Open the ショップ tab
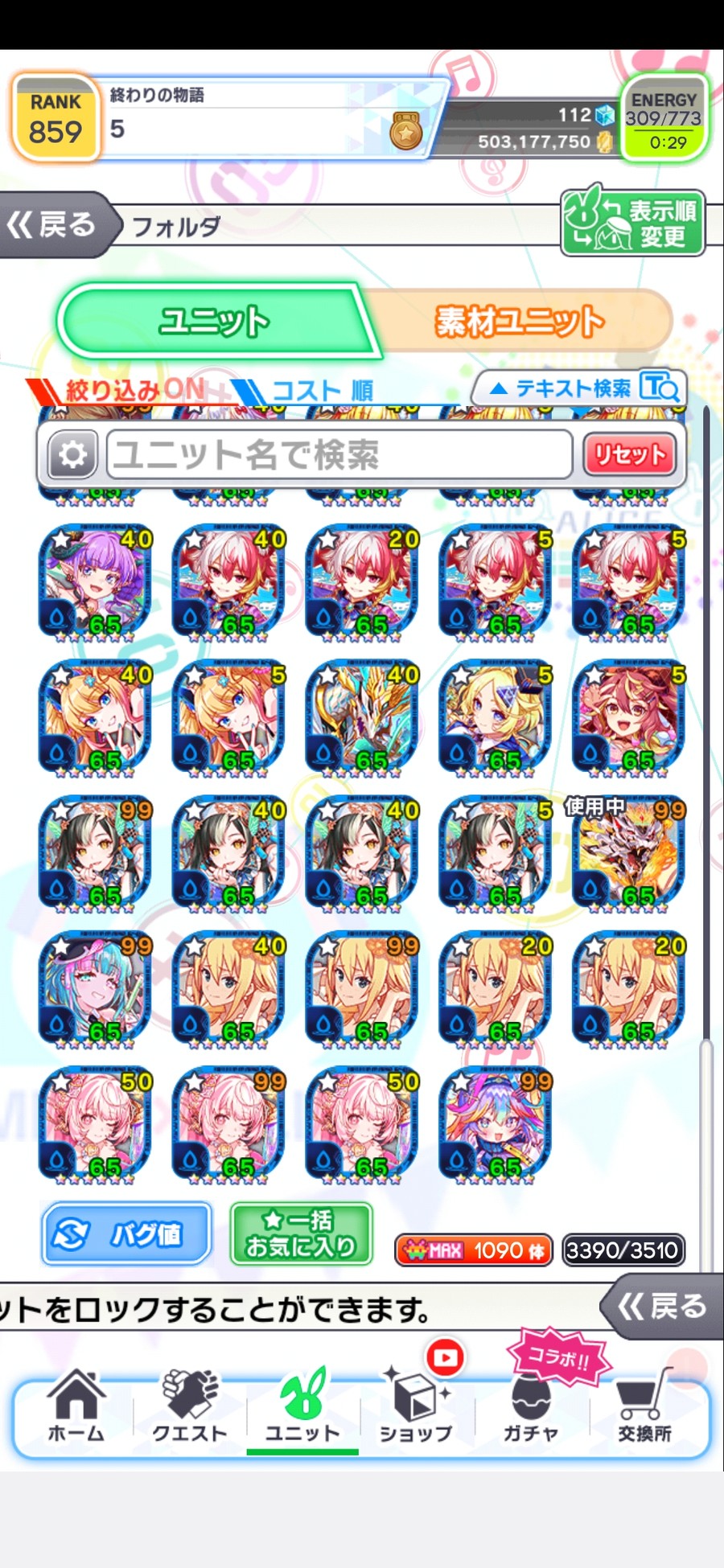Viewport: 724px width, 1568px height. click(x=415, y=1407)
